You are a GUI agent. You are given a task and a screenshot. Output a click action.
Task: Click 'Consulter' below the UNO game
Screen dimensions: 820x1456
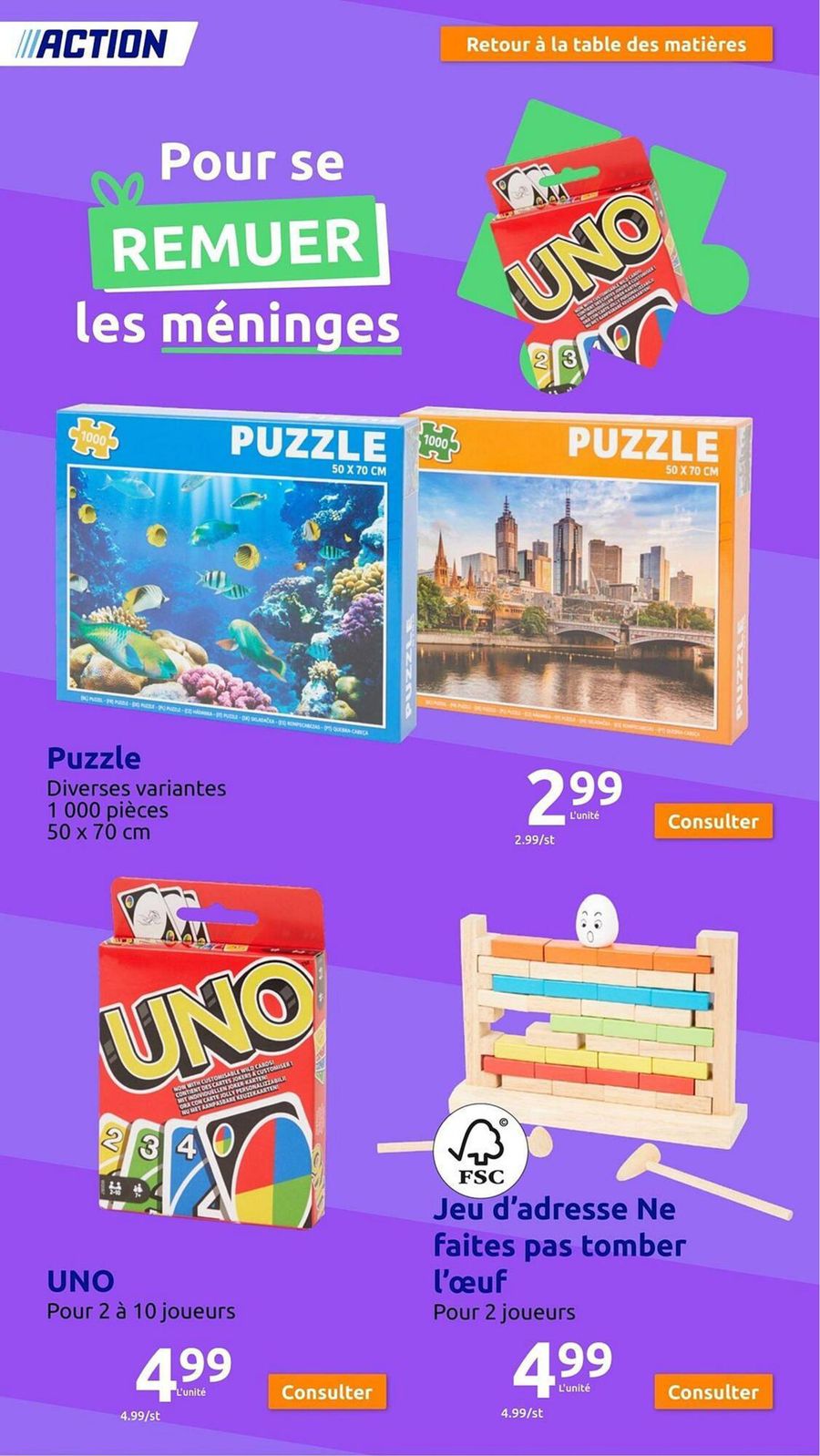click(328, 1391)
